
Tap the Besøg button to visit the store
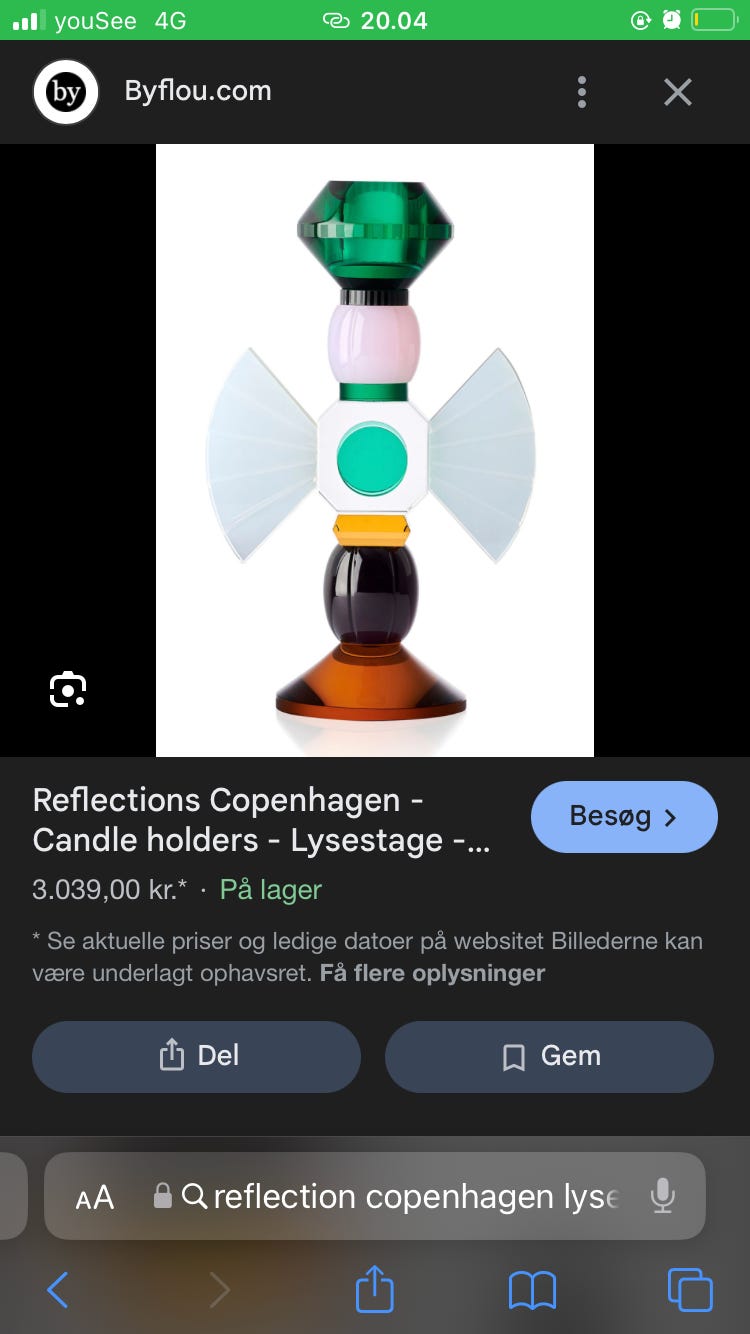click(x=624, y=817)
